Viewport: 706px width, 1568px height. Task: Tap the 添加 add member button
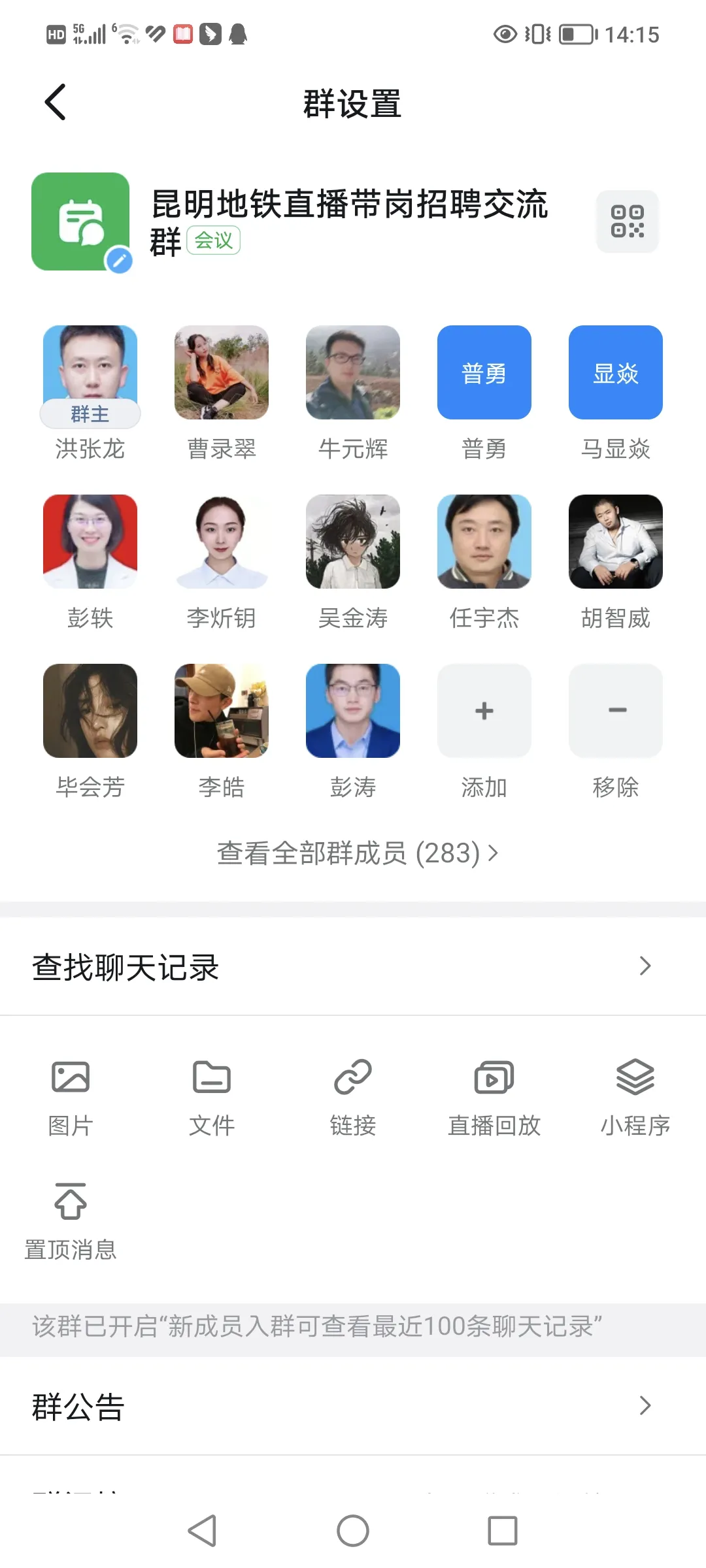(x=484, y=711)
